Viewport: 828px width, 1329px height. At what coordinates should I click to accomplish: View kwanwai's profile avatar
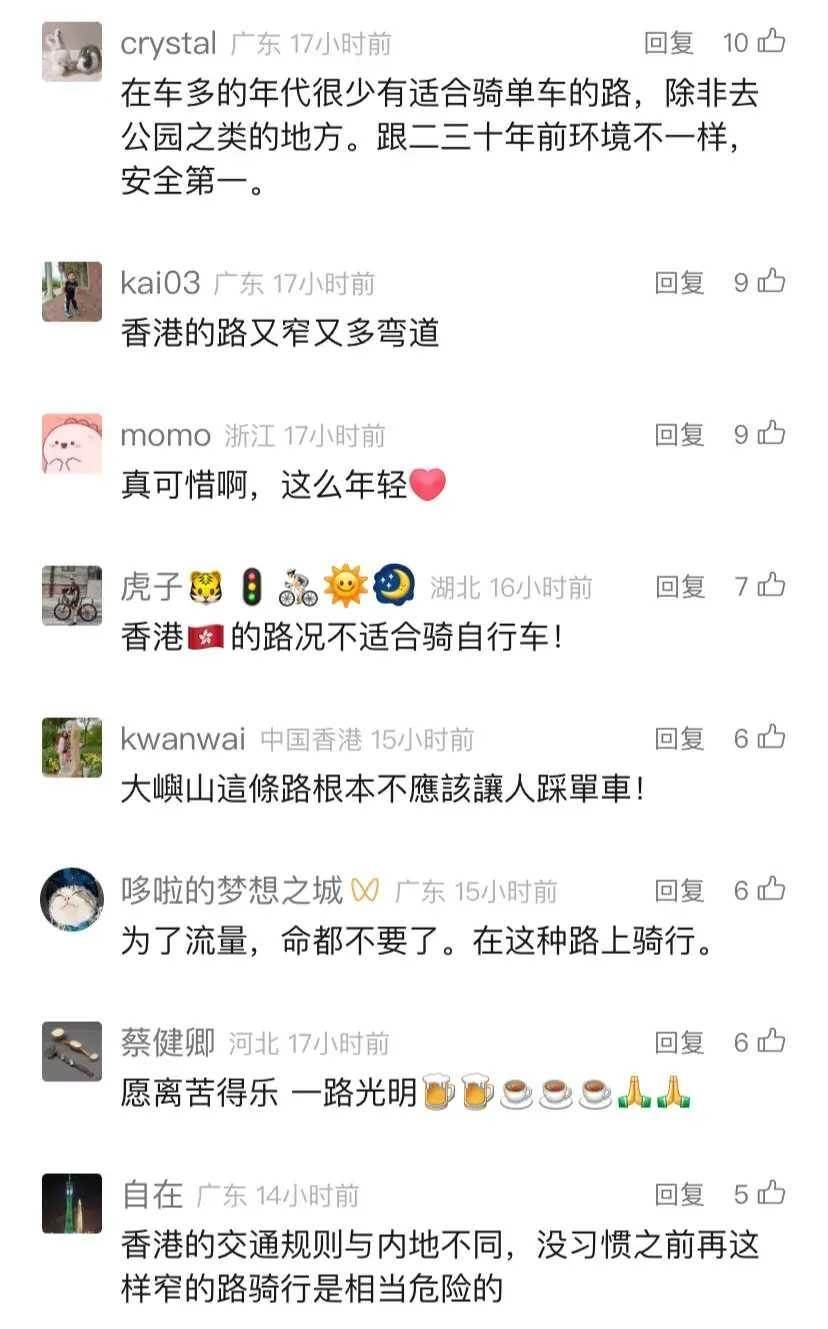click(x=72, y=747)
